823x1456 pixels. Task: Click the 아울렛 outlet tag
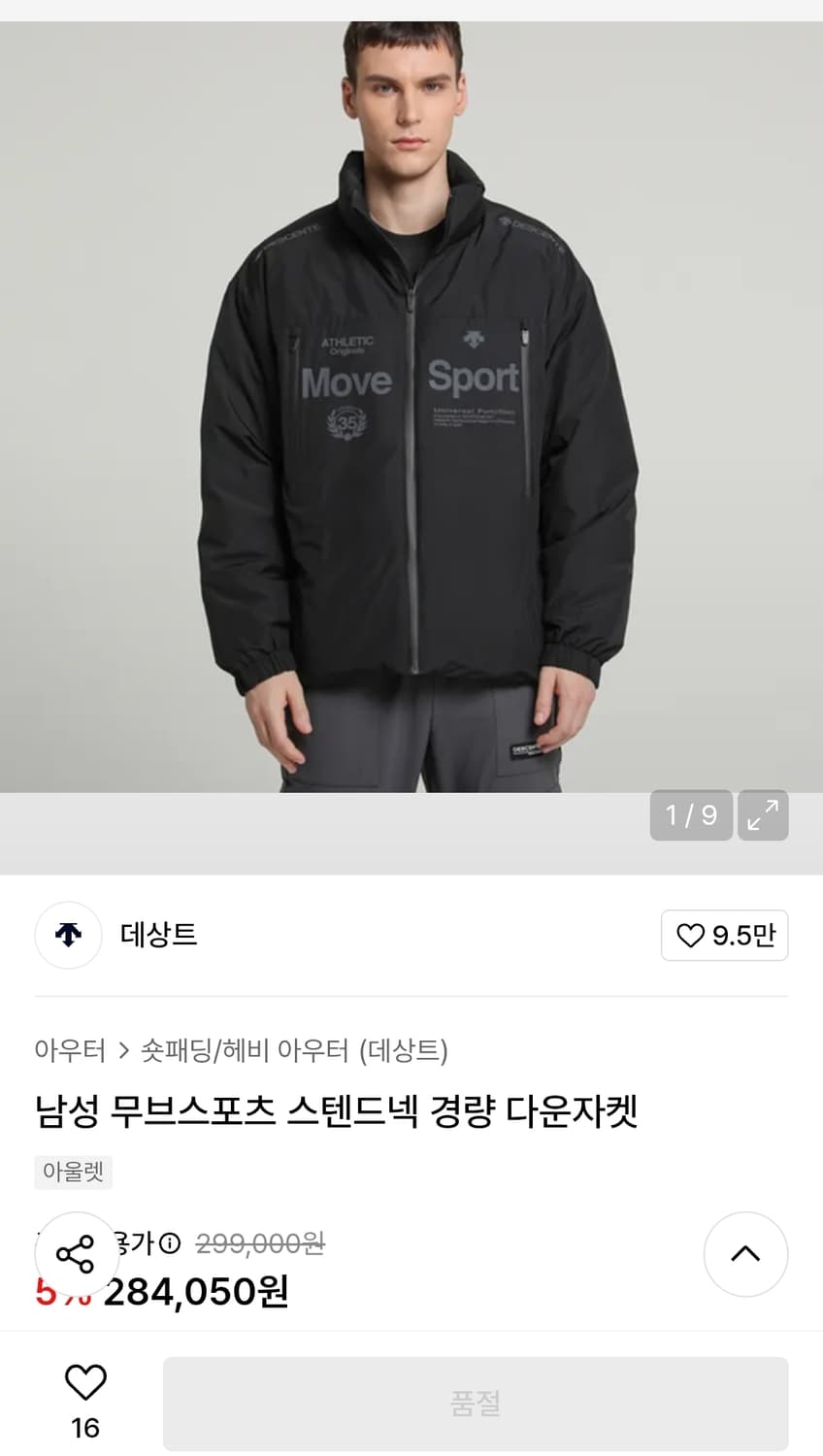(73, 1172)
